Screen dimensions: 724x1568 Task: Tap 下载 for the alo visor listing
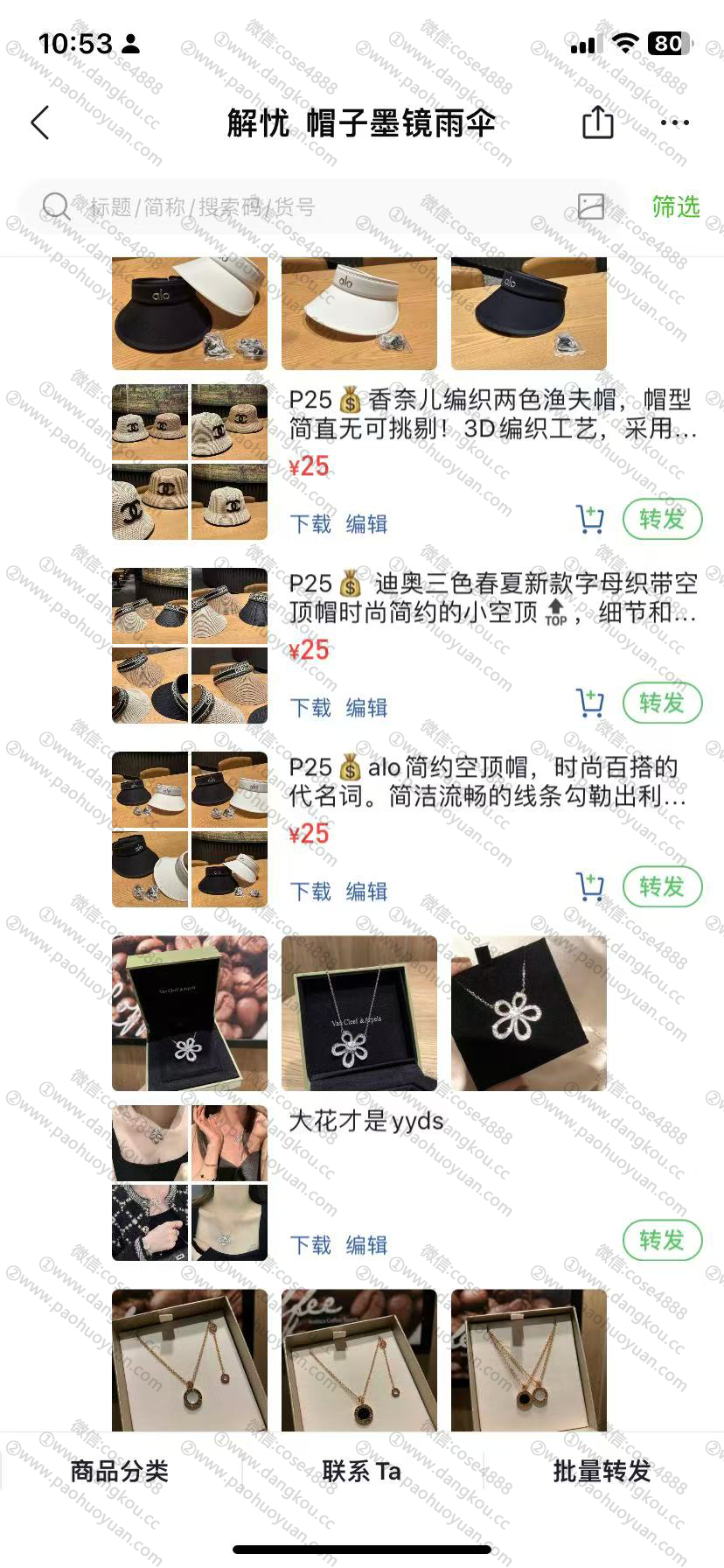pos(310,892)
